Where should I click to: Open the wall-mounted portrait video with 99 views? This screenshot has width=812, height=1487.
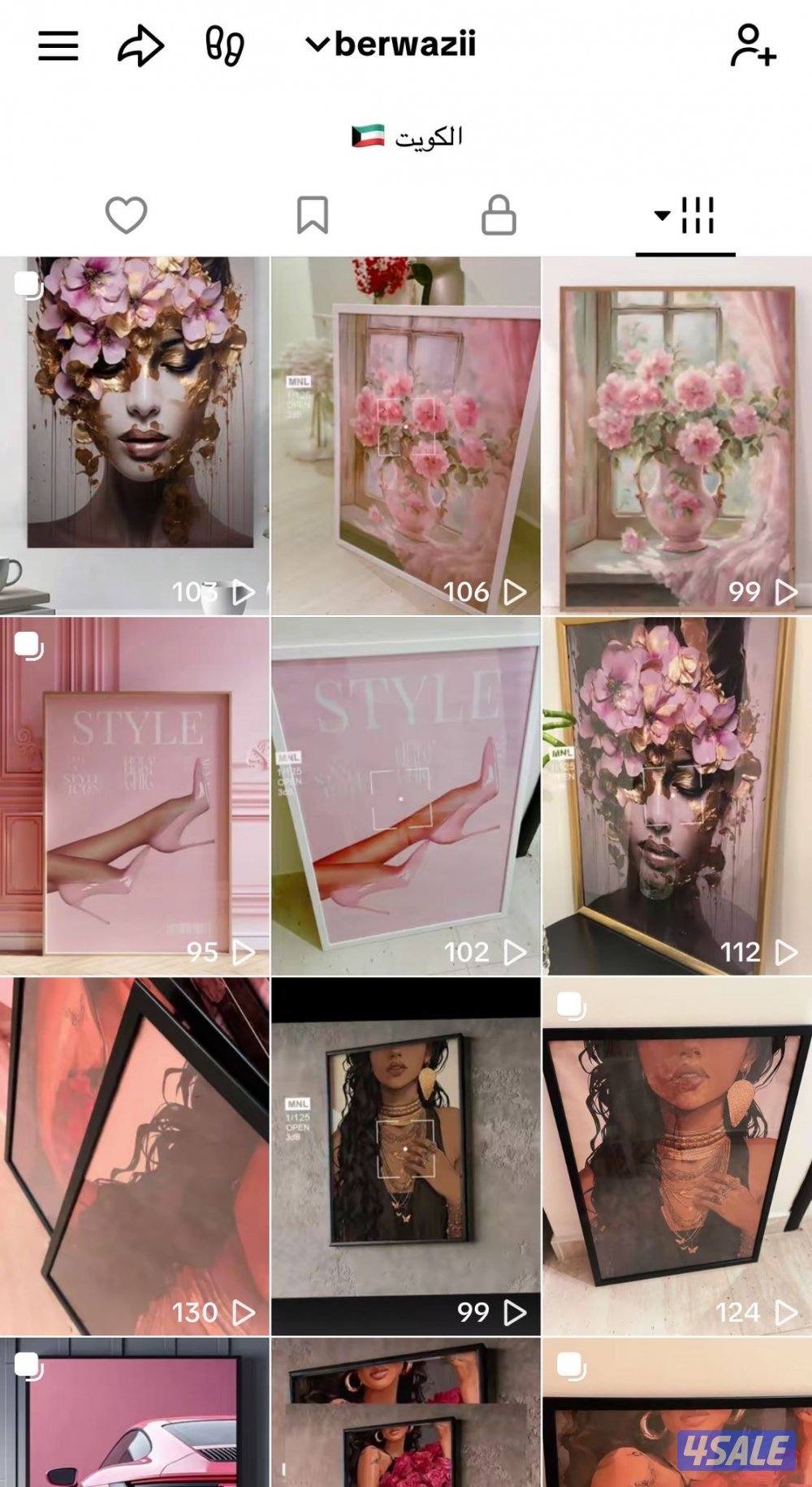click(x=405, y=1156)
